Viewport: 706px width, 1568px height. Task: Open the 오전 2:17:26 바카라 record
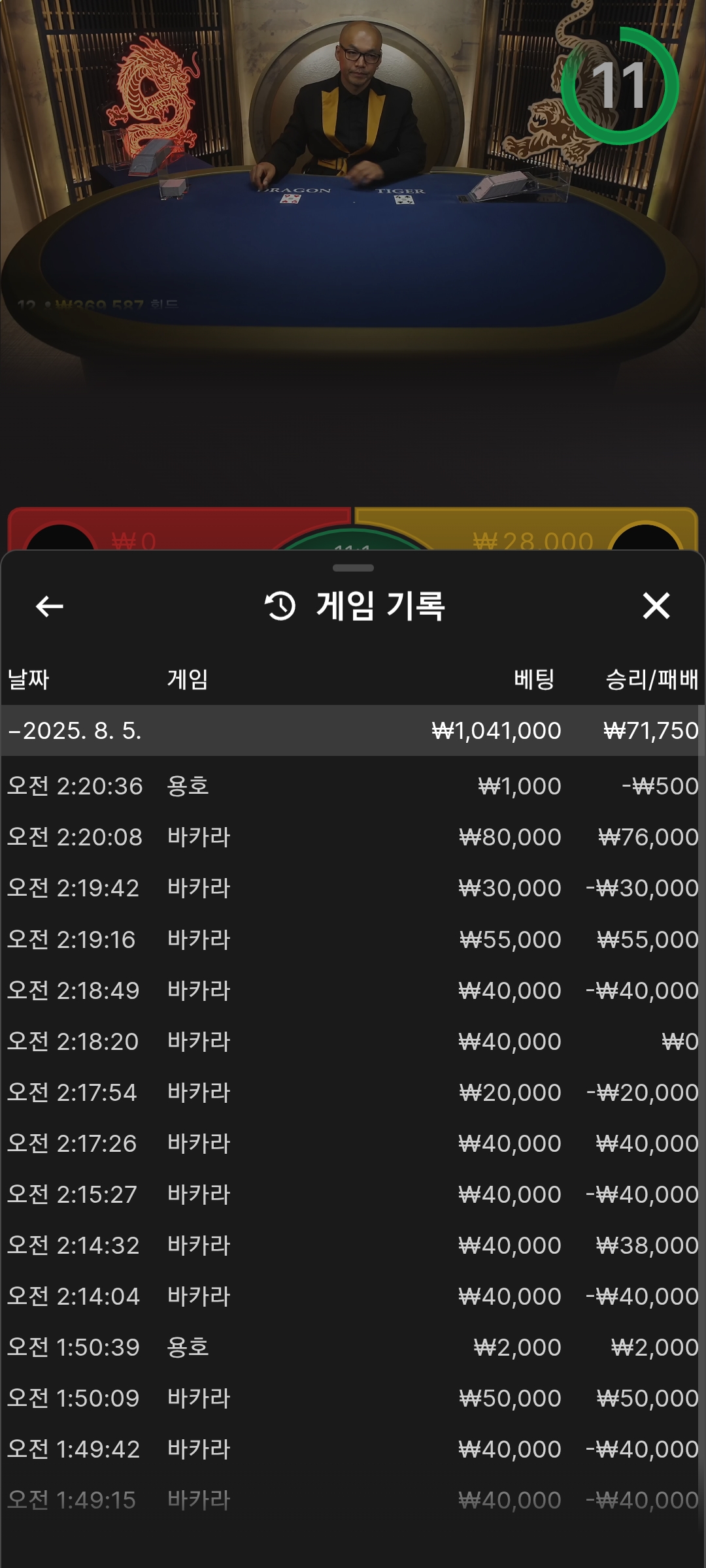click(x=353, y=1143)
